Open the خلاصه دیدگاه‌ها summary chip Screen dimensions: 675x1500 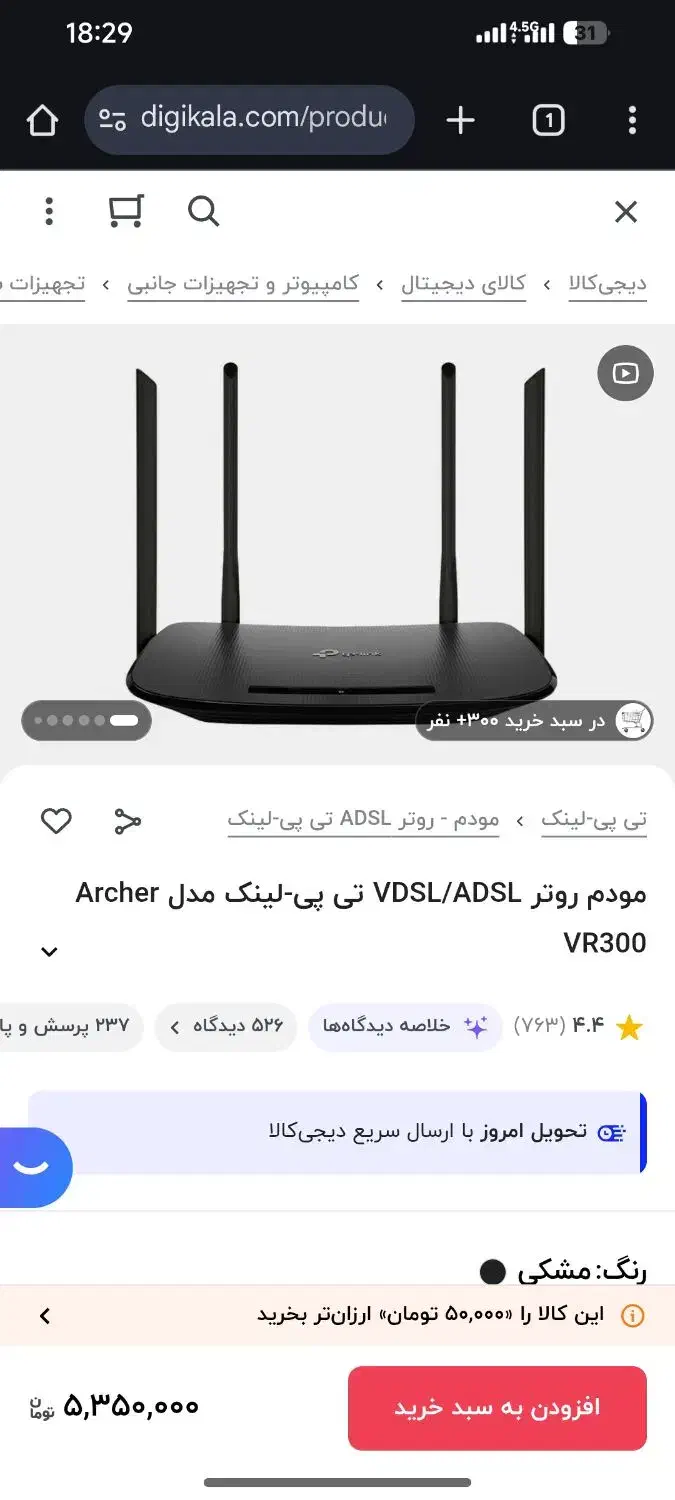pos(405,1027)
